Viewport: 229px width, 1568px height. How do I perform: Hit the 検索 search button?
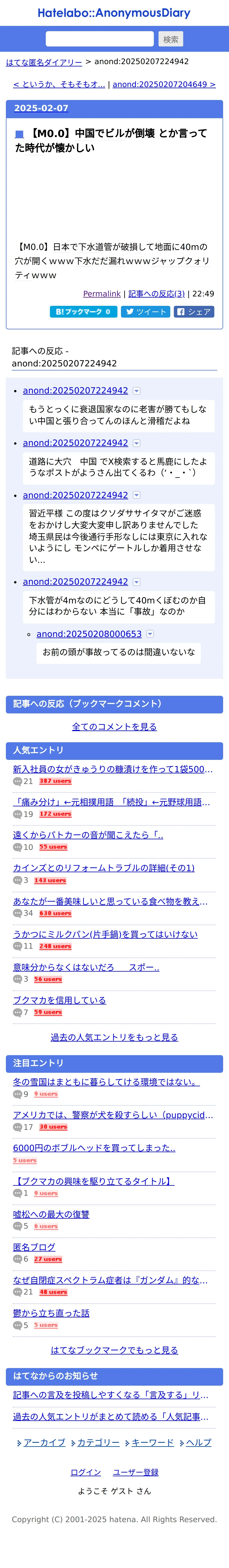[x=171, y=39]
